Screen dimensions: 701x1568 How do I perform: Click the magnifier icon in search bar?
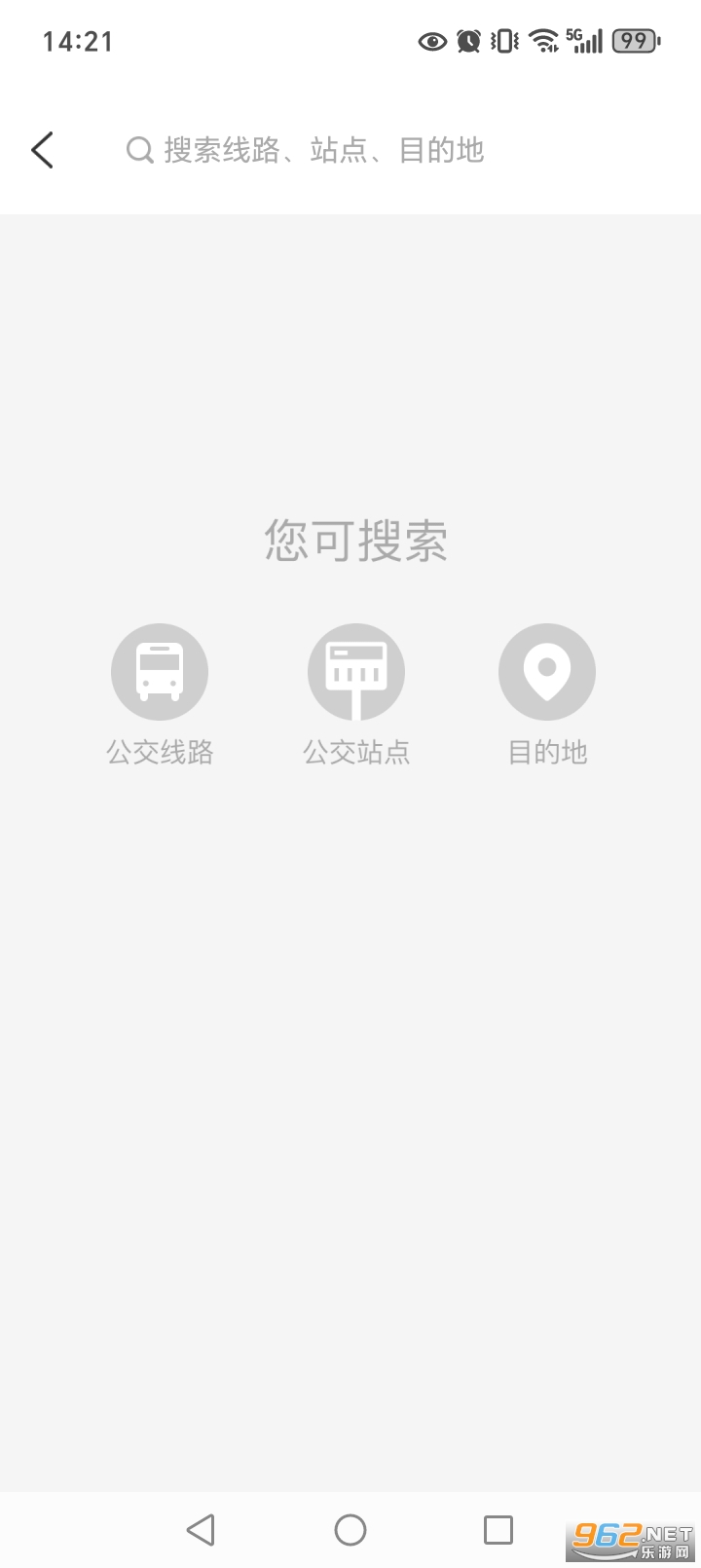138,149
